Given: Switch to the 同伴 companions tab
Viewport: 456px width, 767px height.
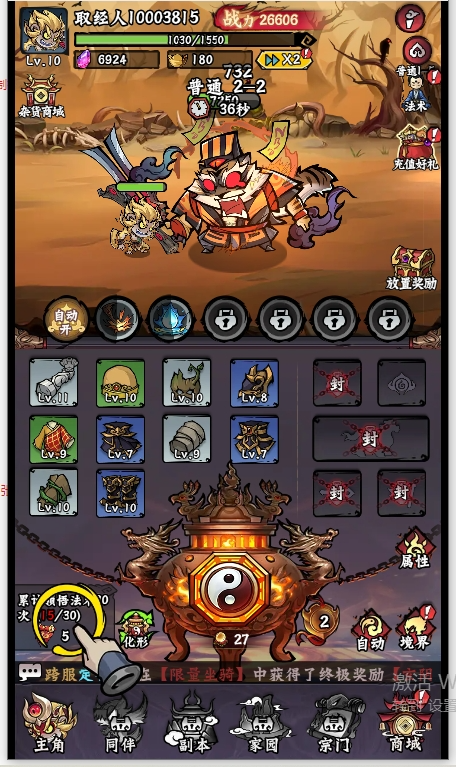Looking at the screenshot, I should point(120,724).
